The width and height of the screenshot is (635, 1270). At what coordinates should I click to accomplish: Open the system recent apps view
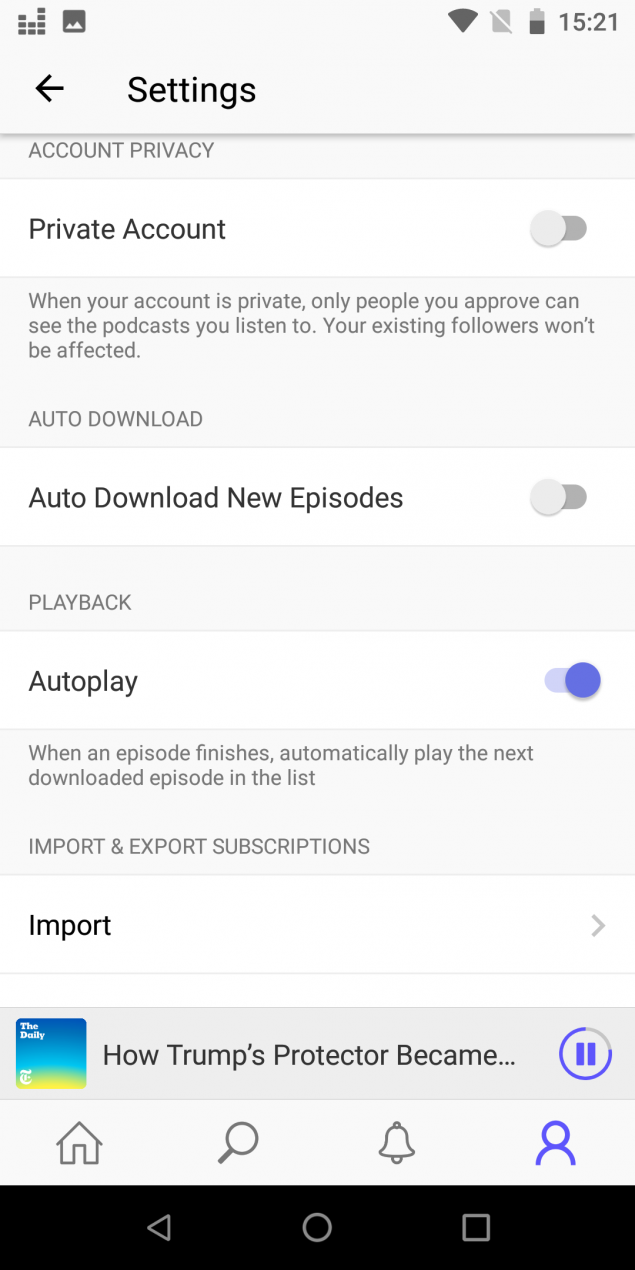click(x=476, y=1227)
